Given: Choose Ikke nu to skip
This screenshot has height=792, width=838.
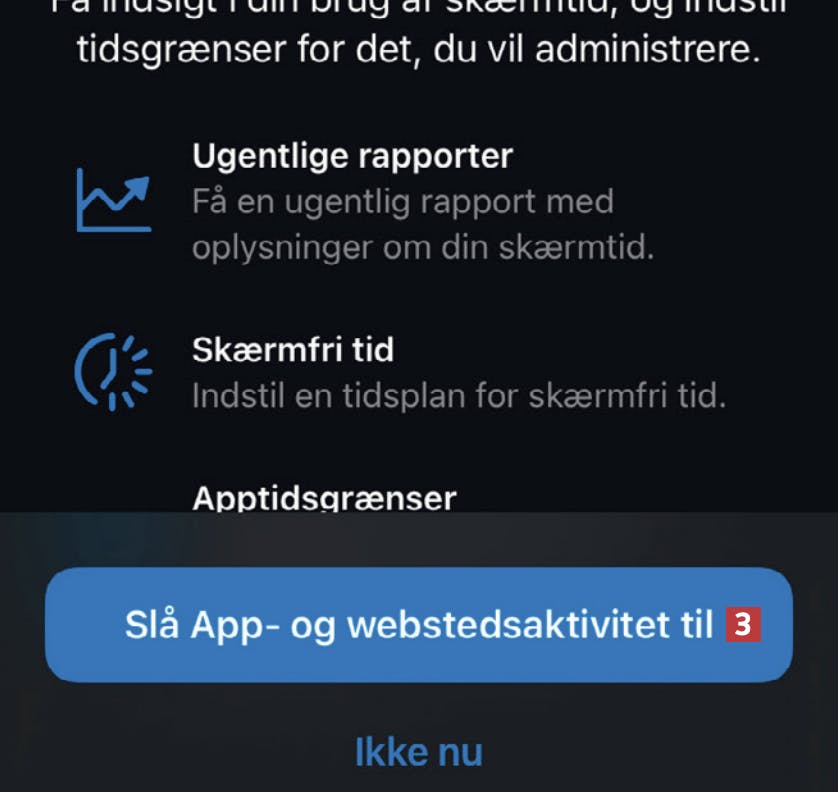Looking at the screenshot, I should click(418, 751).
